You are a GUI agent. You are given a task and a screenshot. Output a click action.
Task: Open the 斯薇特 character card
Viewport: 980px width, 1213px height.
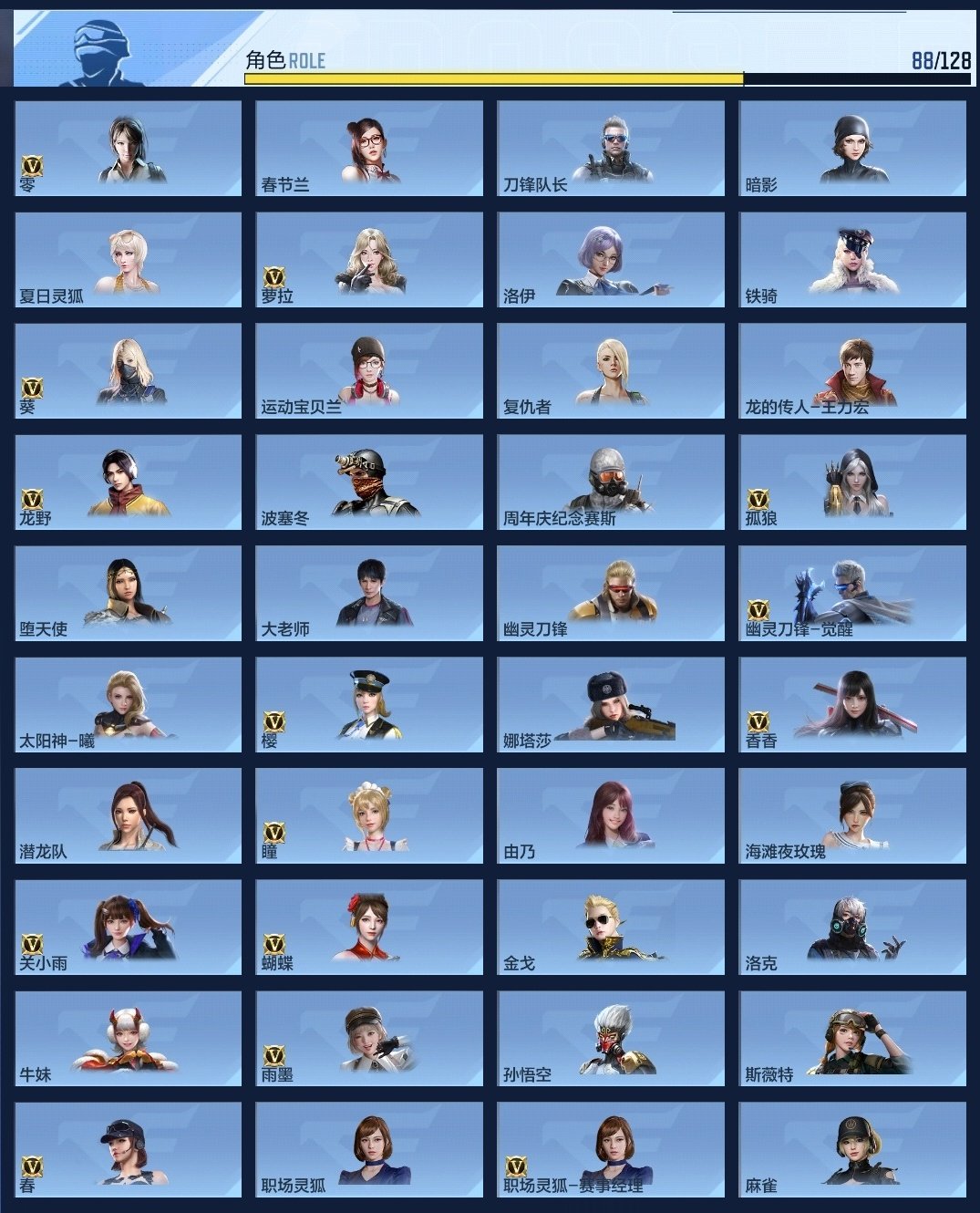[x=851, y=1038]
